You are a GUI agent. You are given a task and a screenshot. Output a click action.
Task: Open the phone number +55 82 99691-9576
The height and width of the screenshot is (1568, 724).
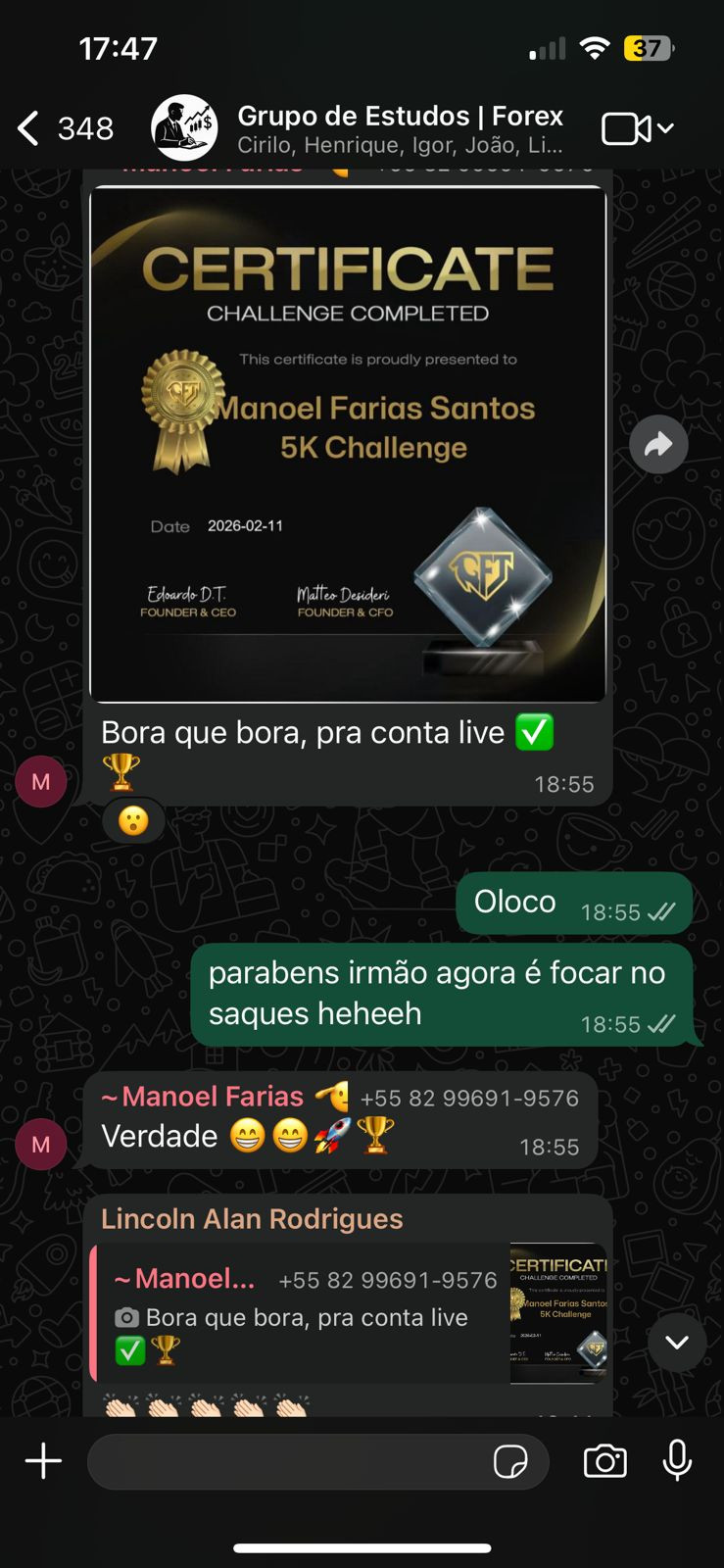470,1098
